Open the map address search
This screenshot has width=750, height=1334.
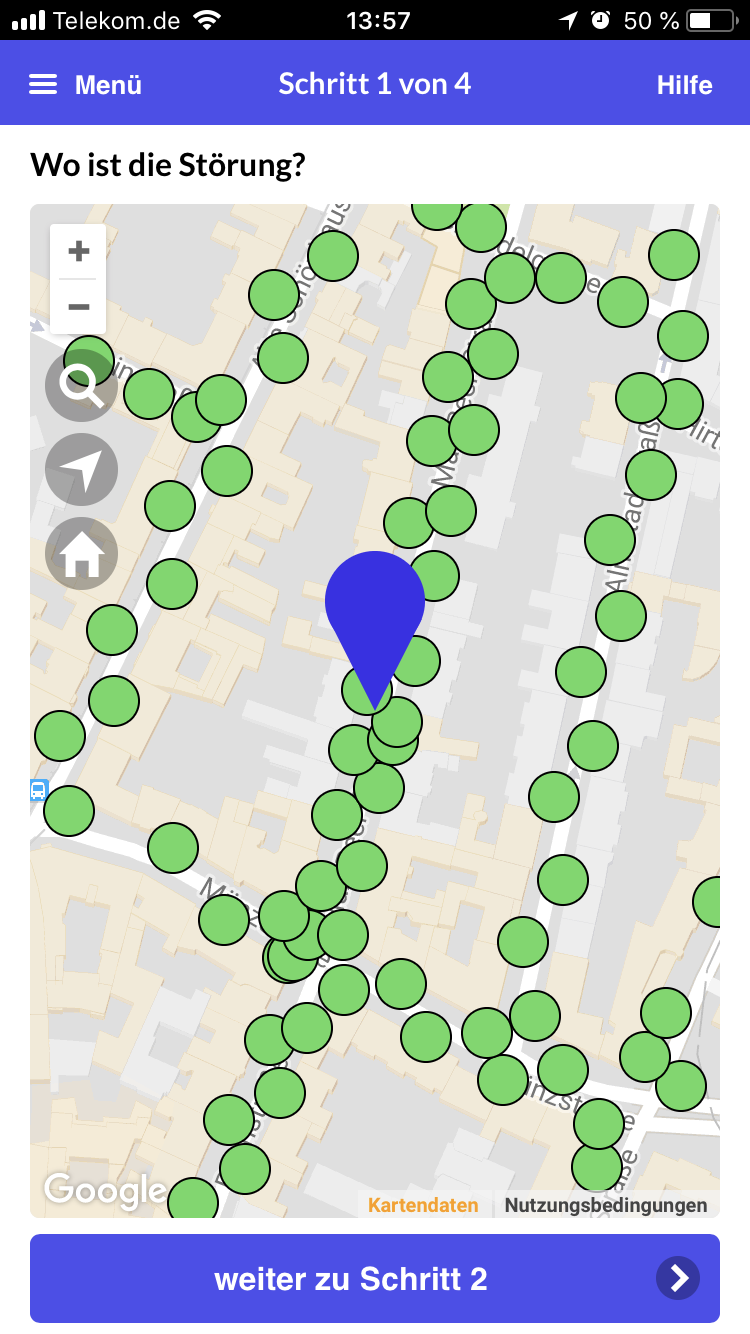(x=81, y=385)
